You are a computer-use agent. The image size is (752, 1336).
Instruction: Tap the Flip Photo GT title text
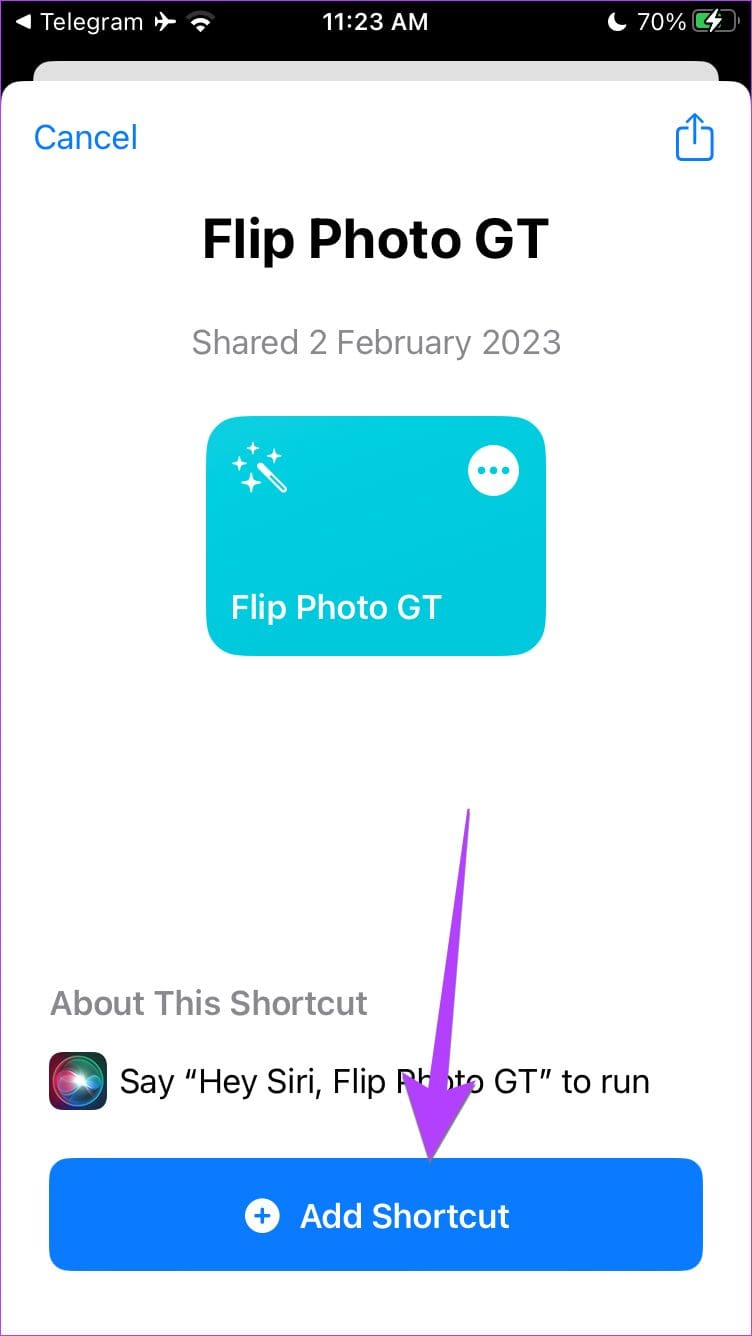[x=376, y=238]
